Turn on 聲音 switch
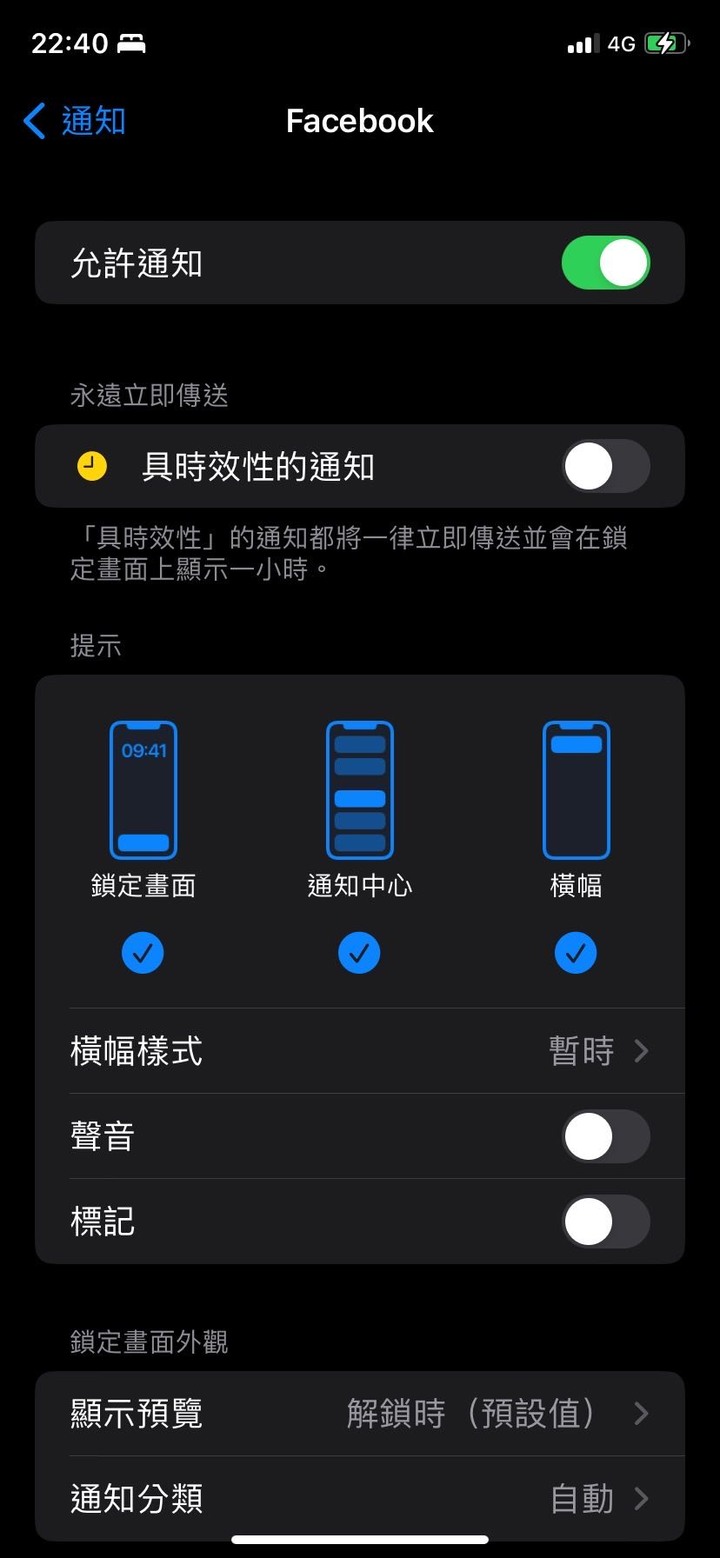This screenshot has height=1558, width=720. click(605, 1137)
